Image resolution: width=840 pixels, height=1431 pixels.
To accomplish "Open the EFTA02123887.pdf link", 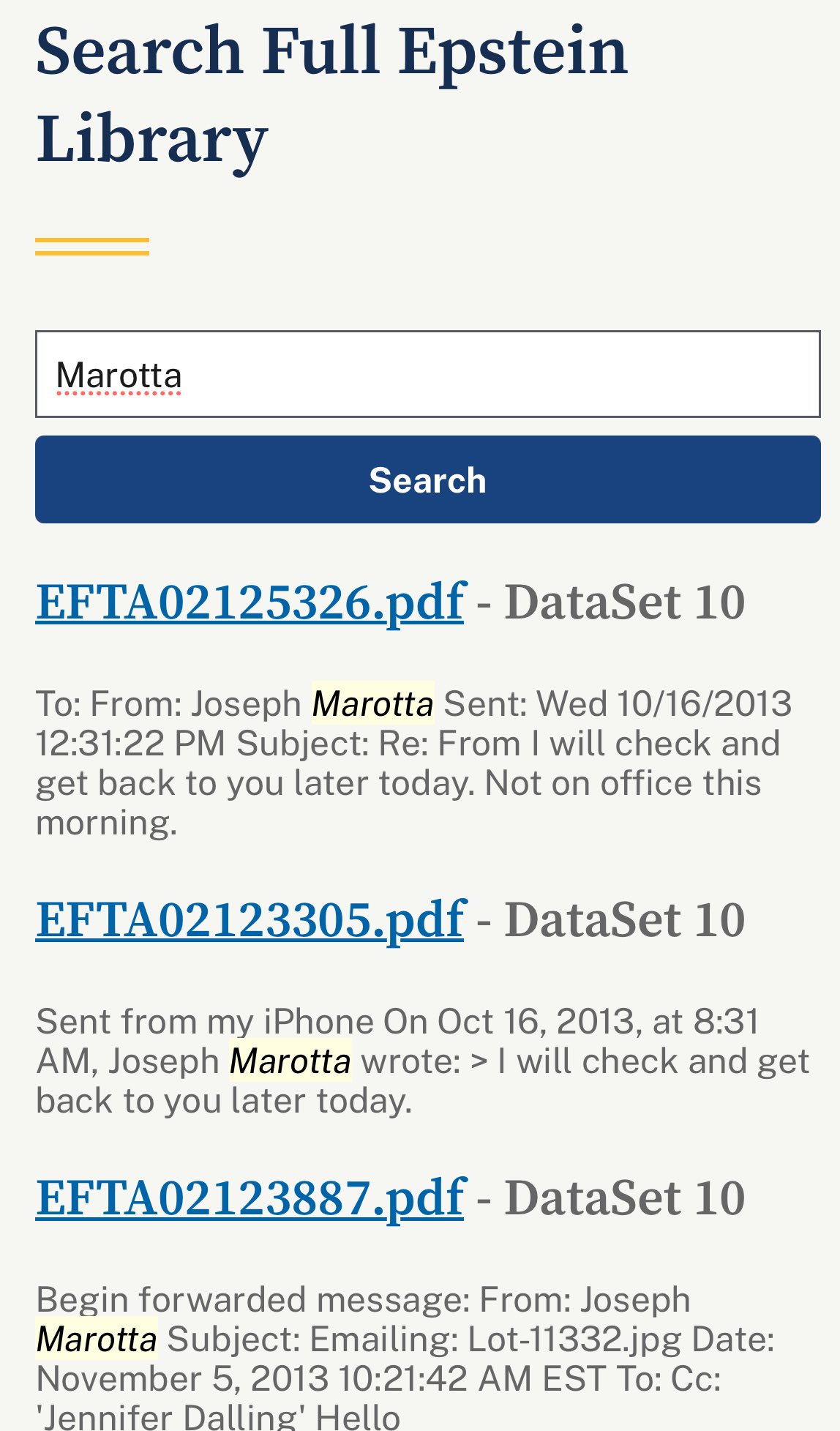I will tap(250, 1198).
